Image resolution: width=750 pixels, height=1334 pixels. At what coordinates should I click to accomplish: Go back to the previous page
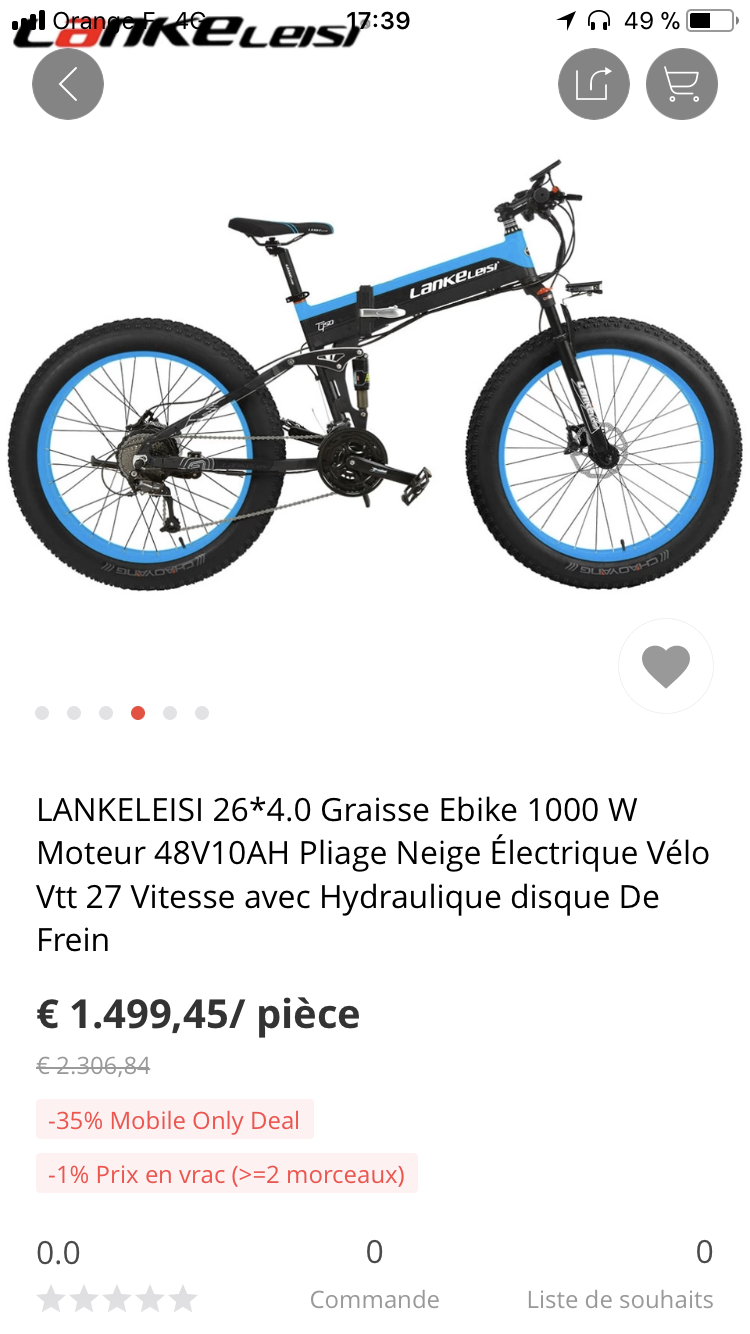pos(68,84)
